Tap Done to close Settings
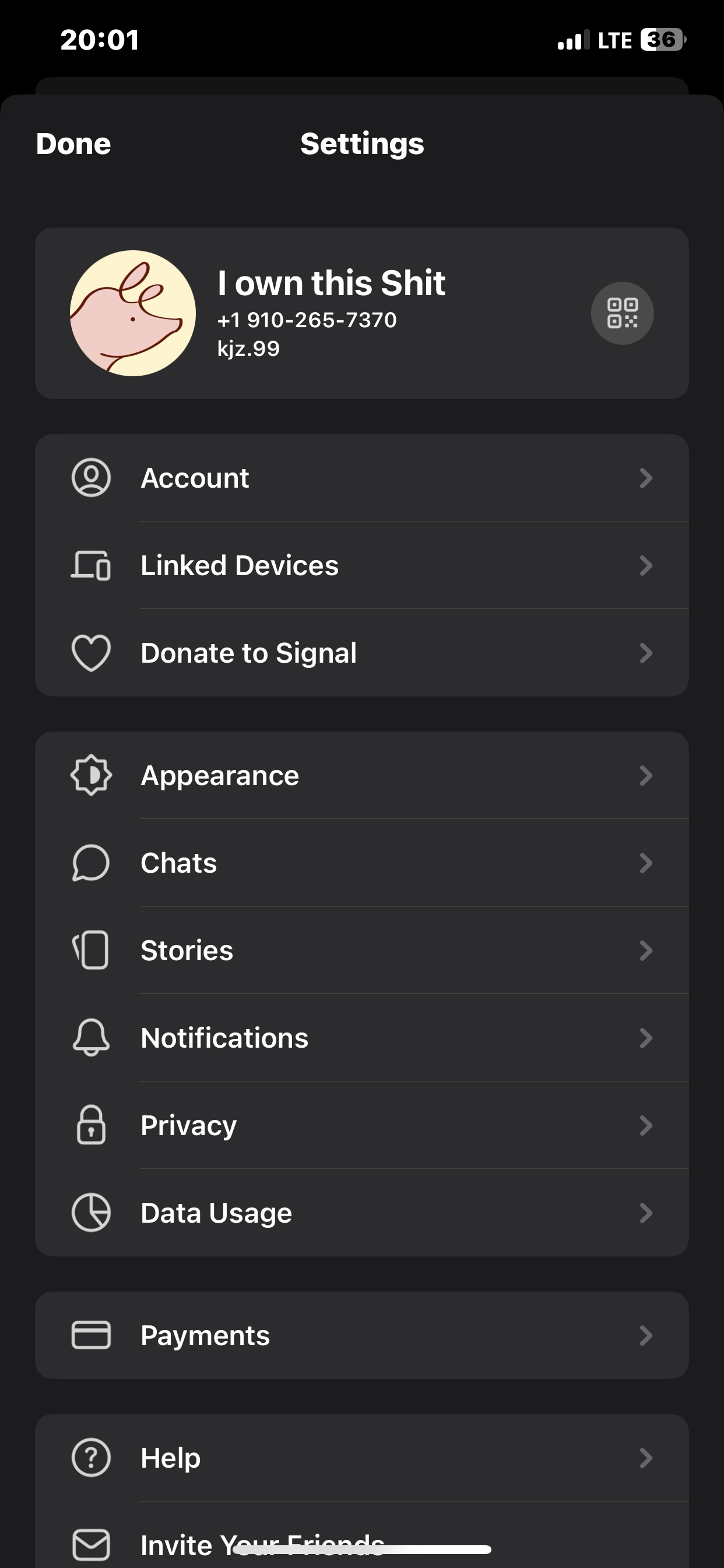 [x=73, y=144]
